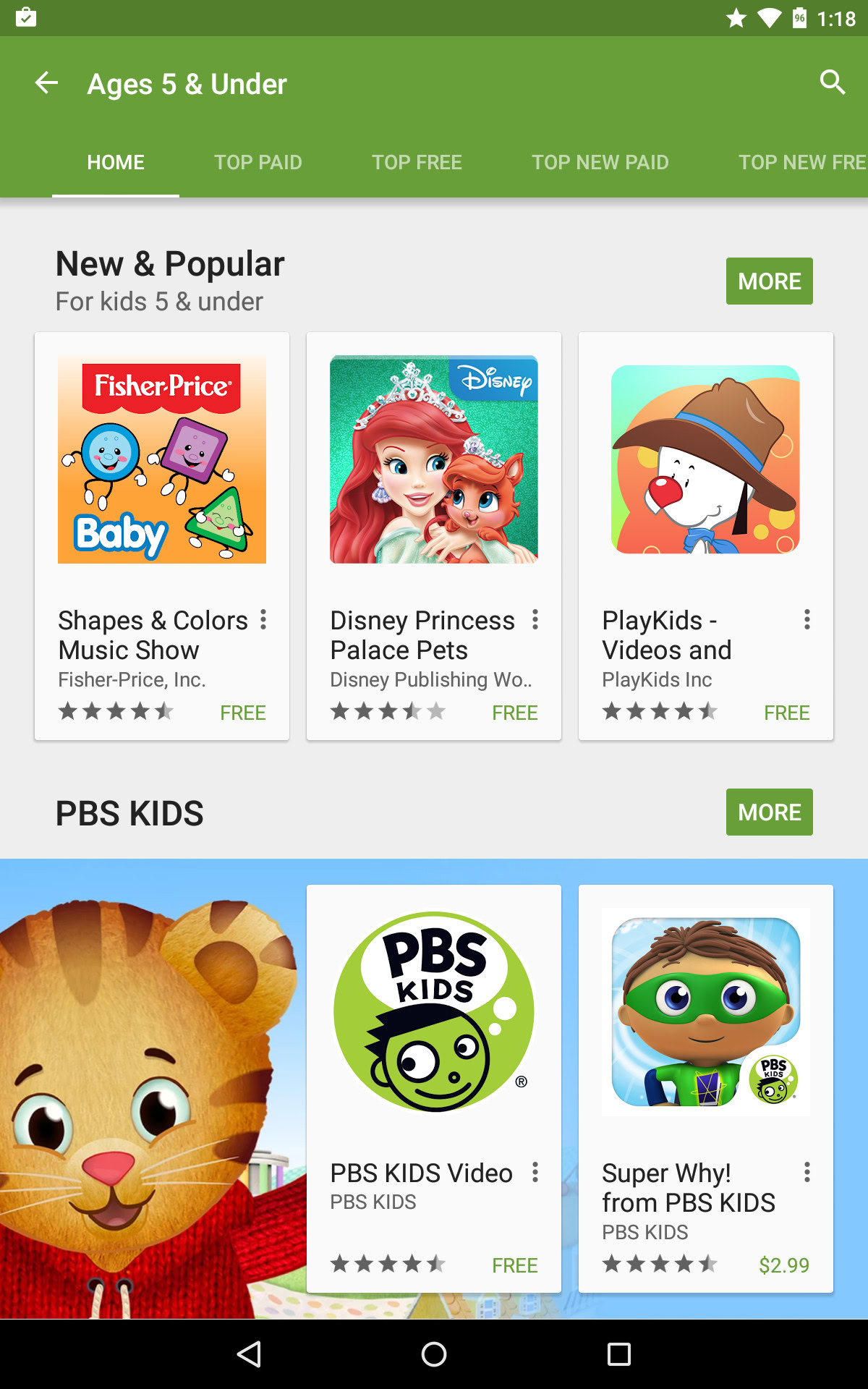Open options menu for Shapes & Colors
The height and width of the screenshot is (1389, 868).
click(263, 619)
